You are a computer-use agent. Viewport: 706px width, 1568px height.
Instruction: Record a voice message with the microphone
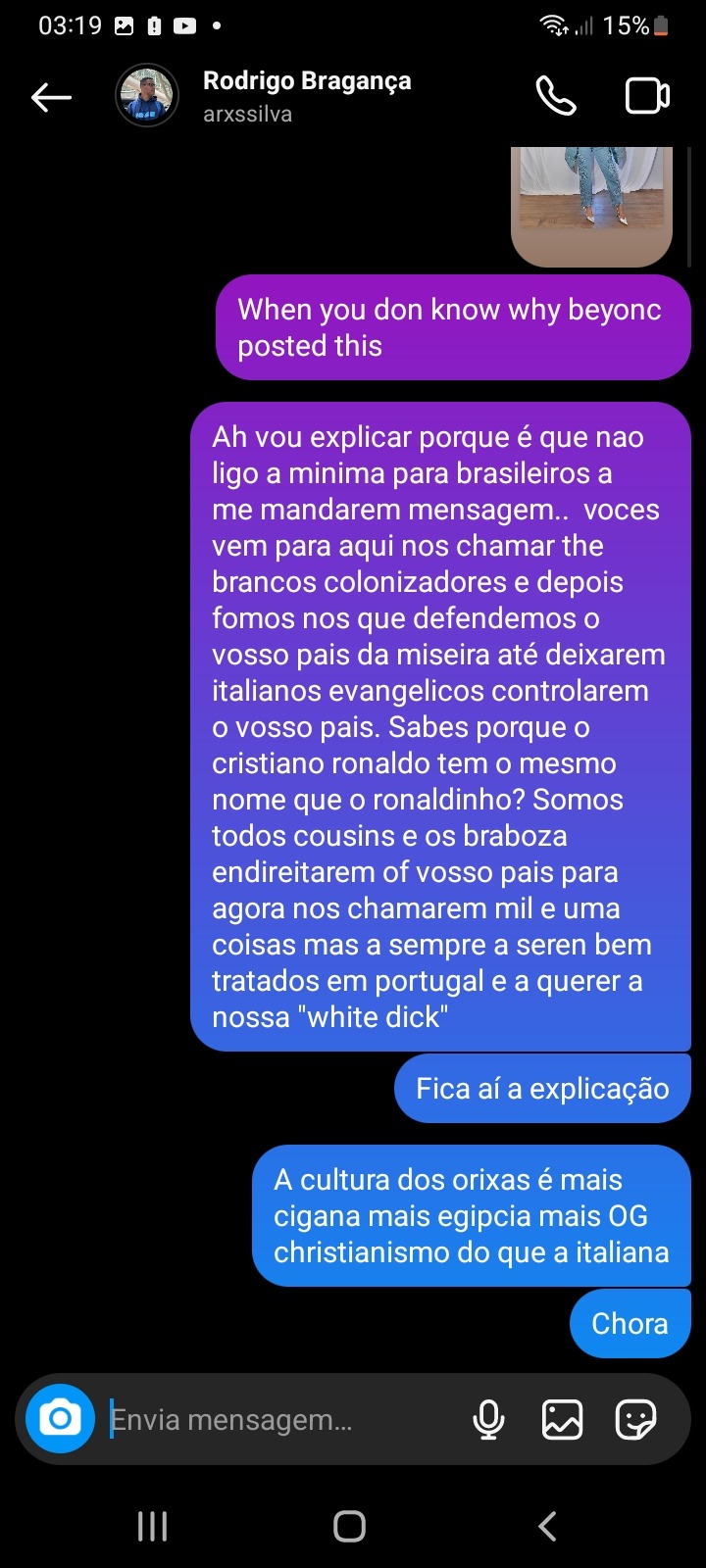488,1419
